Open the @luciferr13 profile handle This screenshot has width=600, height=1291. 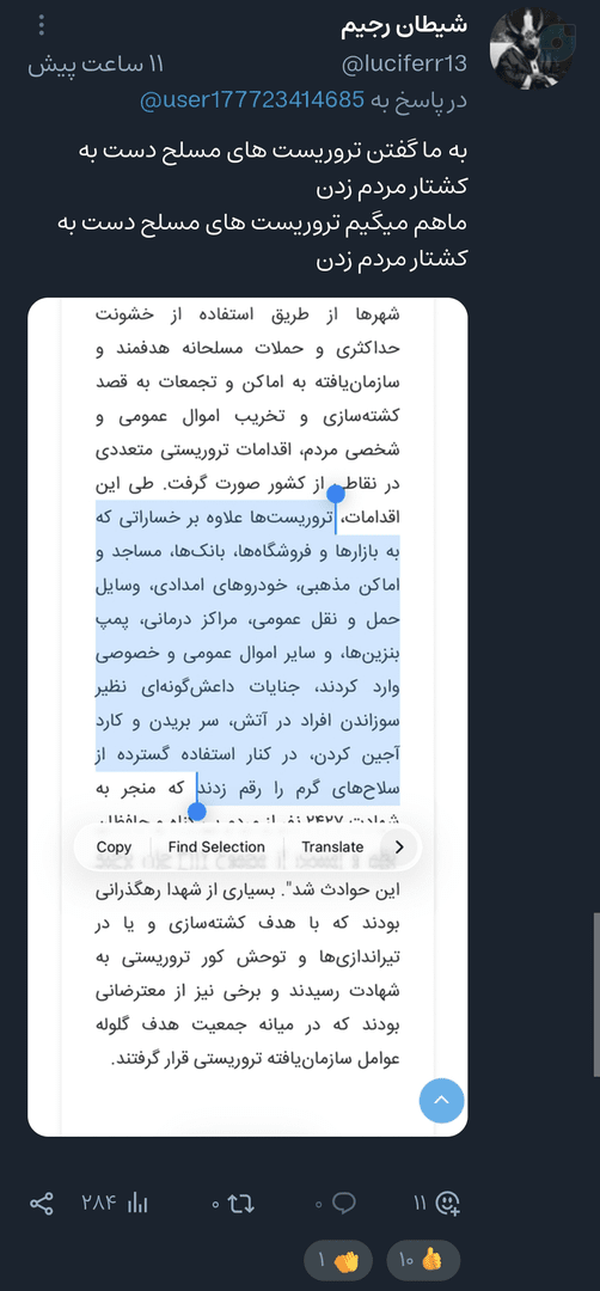pyautogui.click(x=405, y=66)
